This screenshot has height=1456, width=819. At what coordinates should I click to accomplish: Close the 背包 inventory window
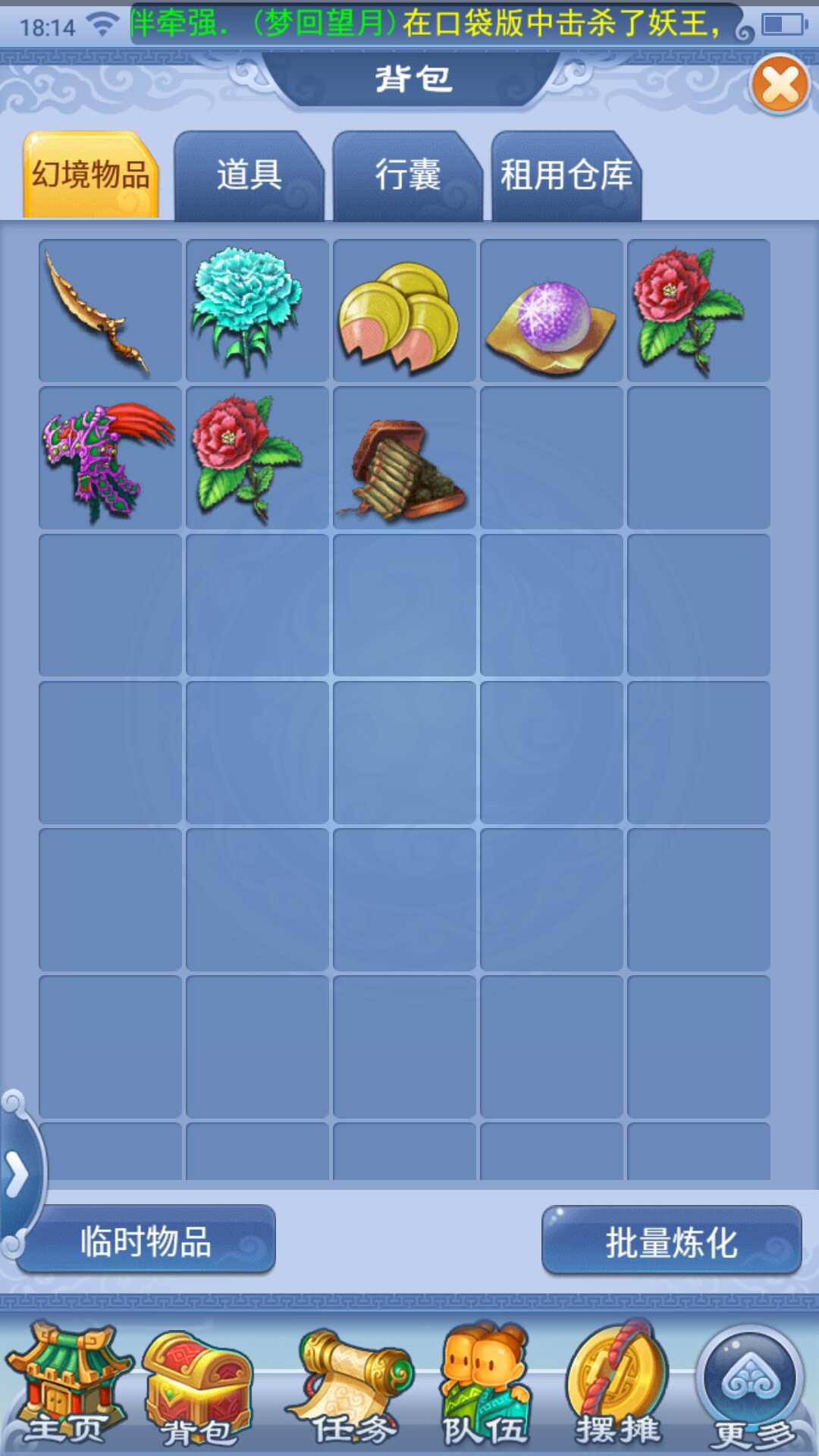(x=780, y=85)
